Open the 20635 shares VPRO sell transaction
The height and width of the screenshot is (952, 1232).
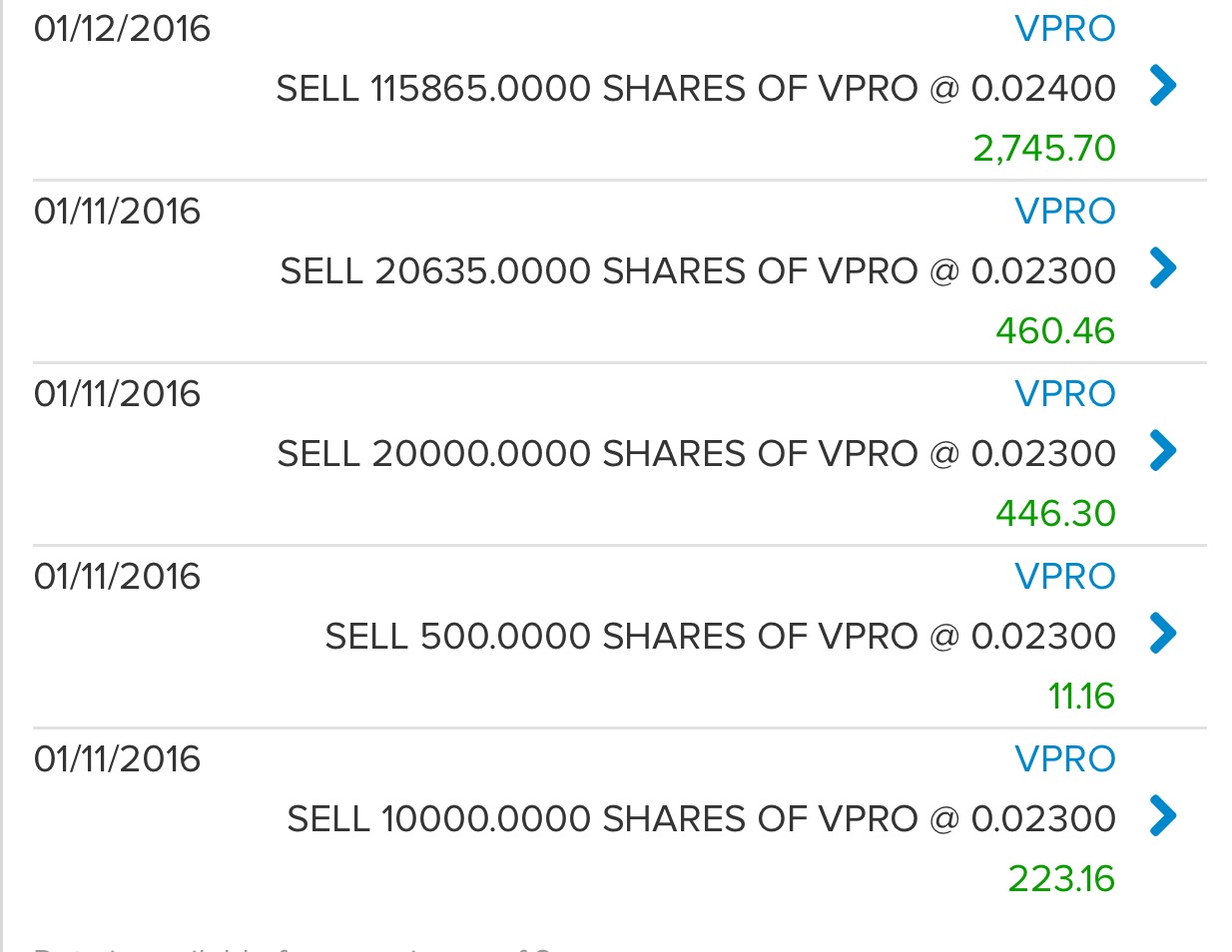(x=1162, y=268)
